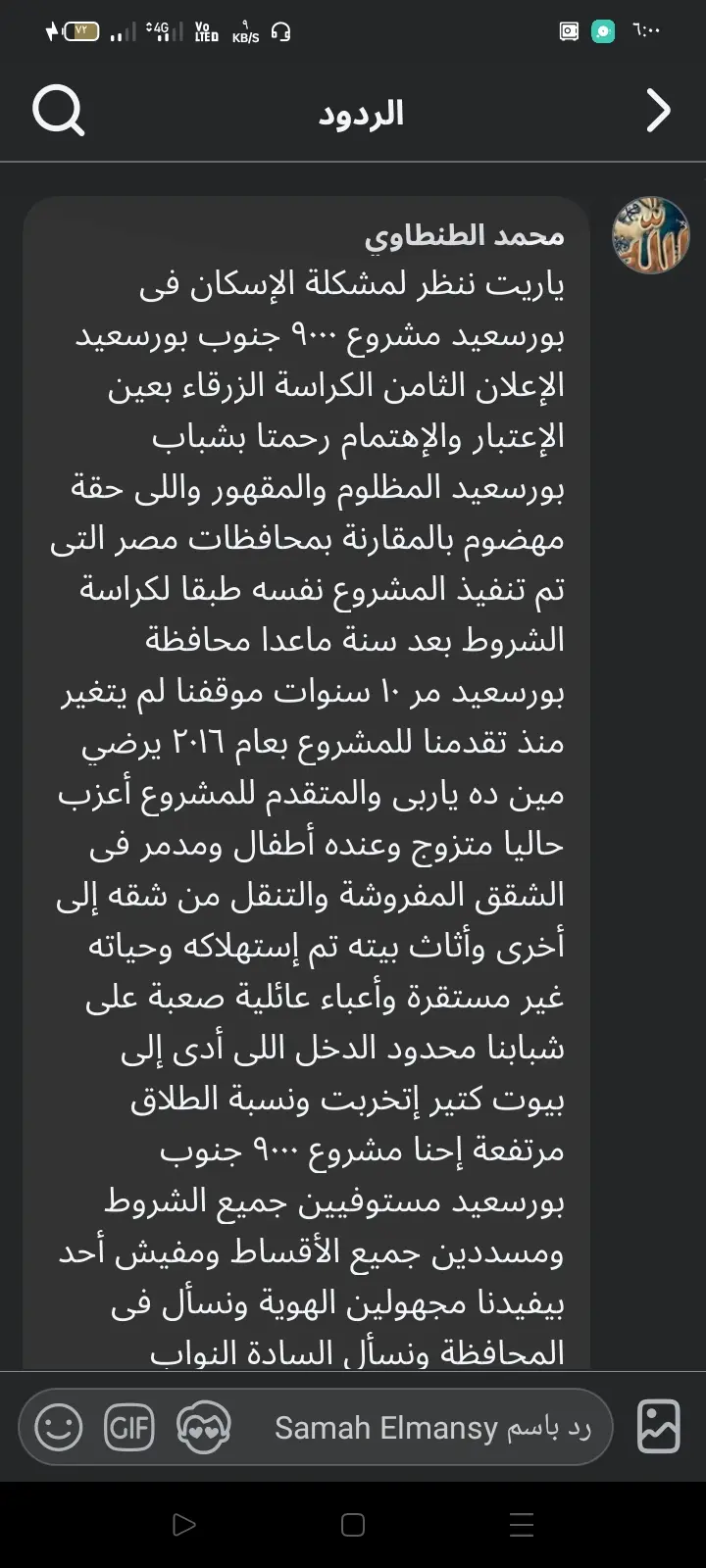Tap the system home button
Screen dimensions: 706x1568
[353, 1525]
